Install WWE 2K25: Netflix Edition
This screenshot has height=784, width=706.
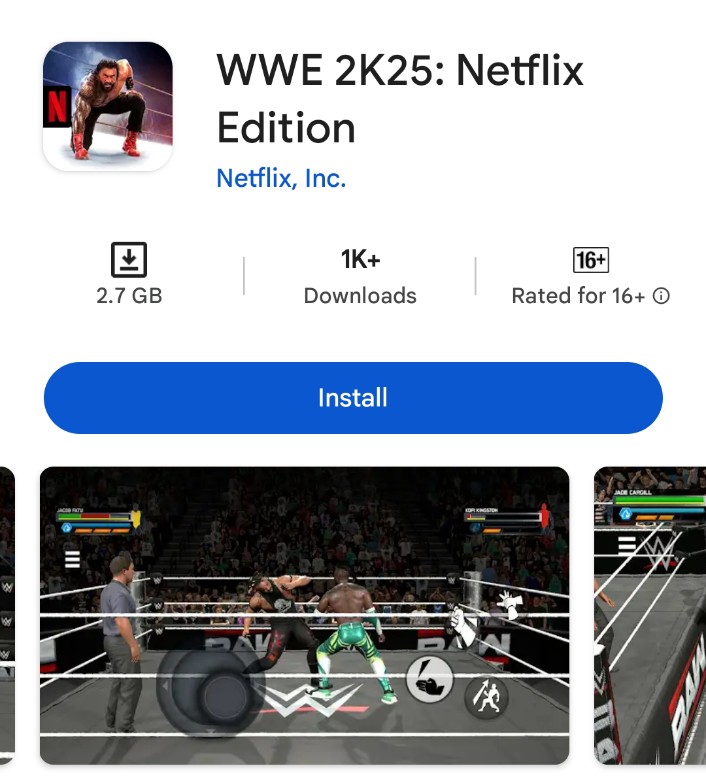[352, 398]
